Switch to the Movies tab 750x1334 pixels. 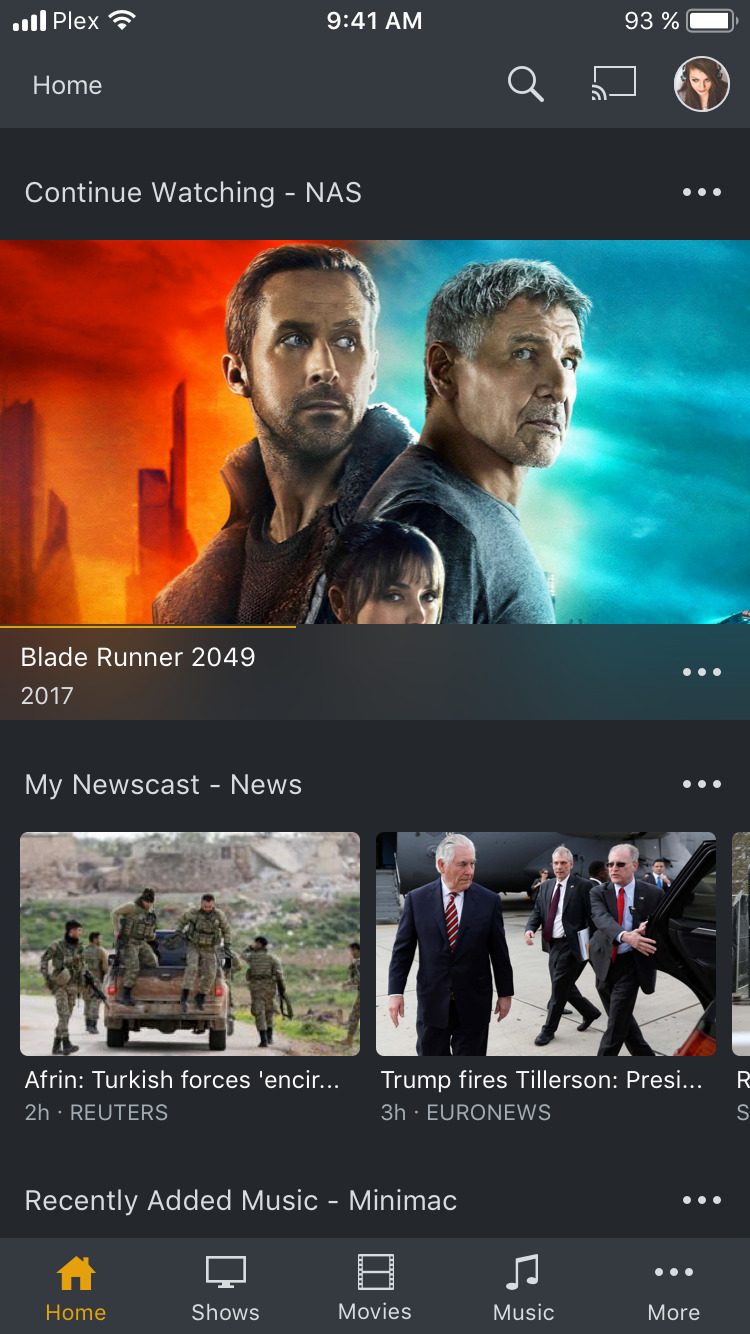coord(375,1288)
